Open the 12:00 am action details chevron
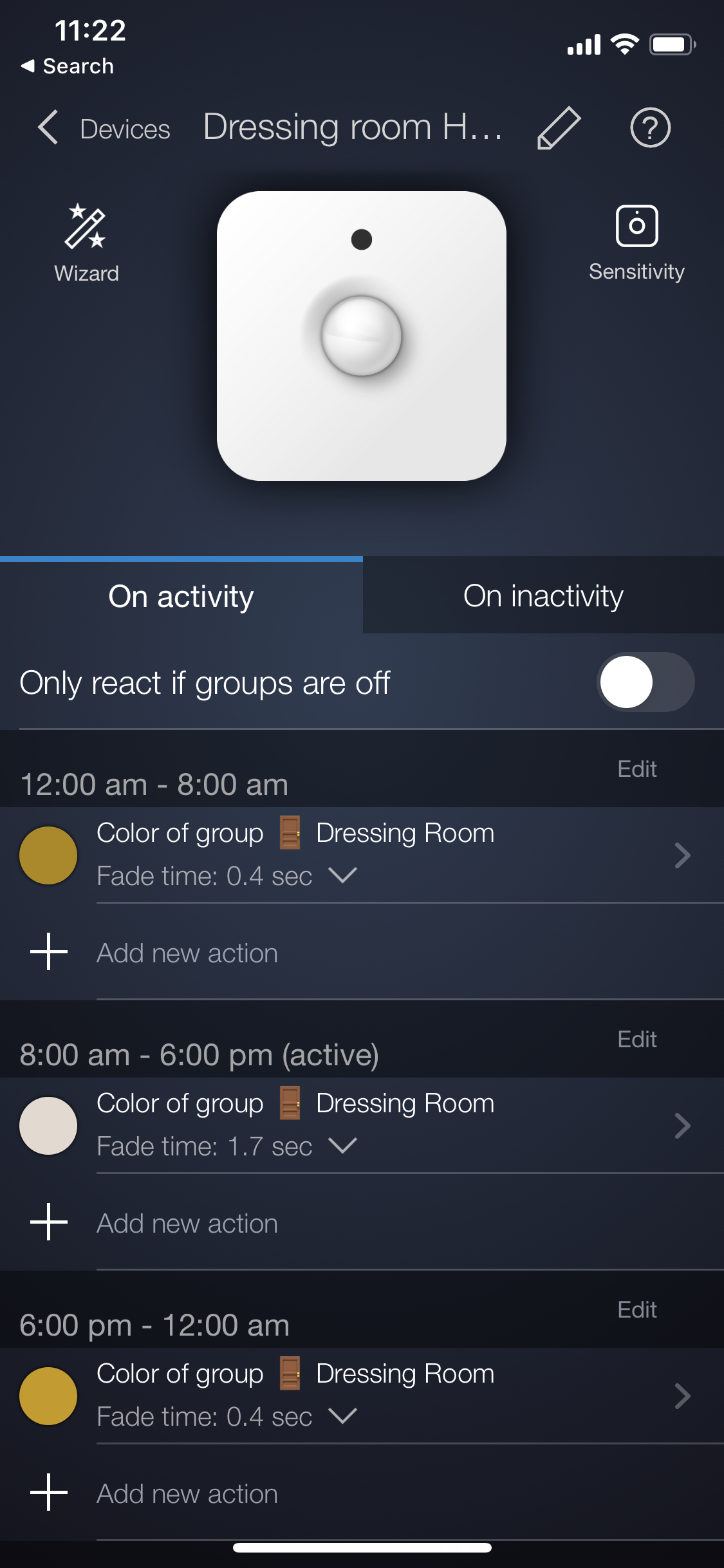The height and width of the screenshot is (1568, 724). (x=682, y=855)
